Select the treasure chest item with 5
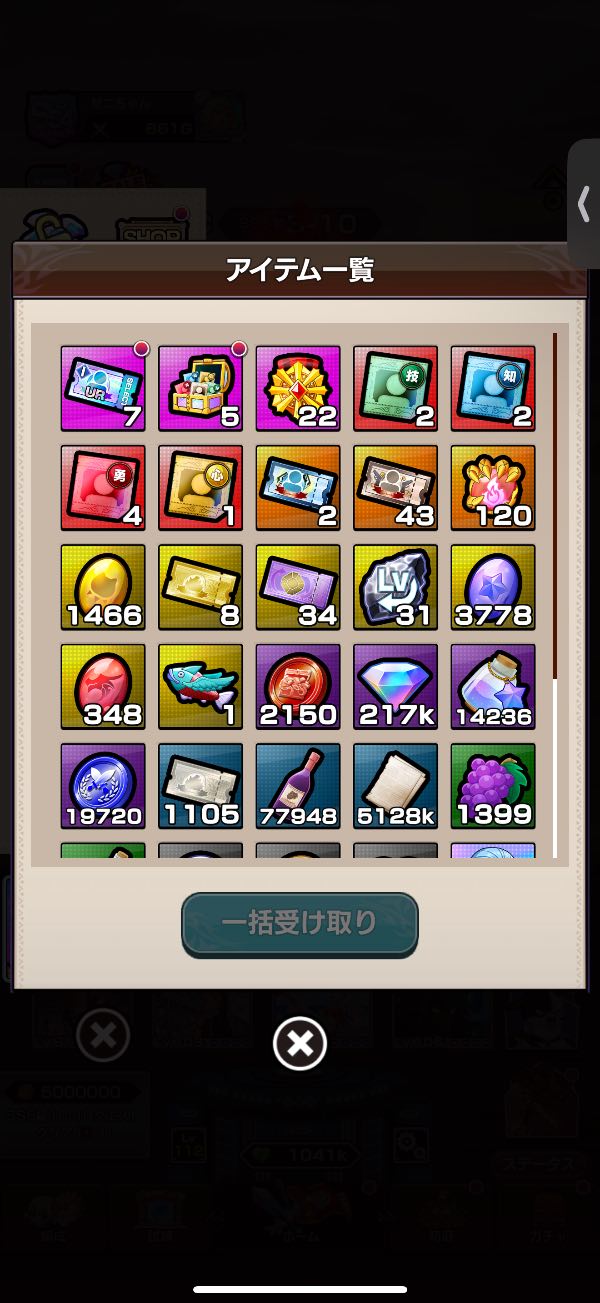Screen dimensions: 600x1303 pos(200,388)
